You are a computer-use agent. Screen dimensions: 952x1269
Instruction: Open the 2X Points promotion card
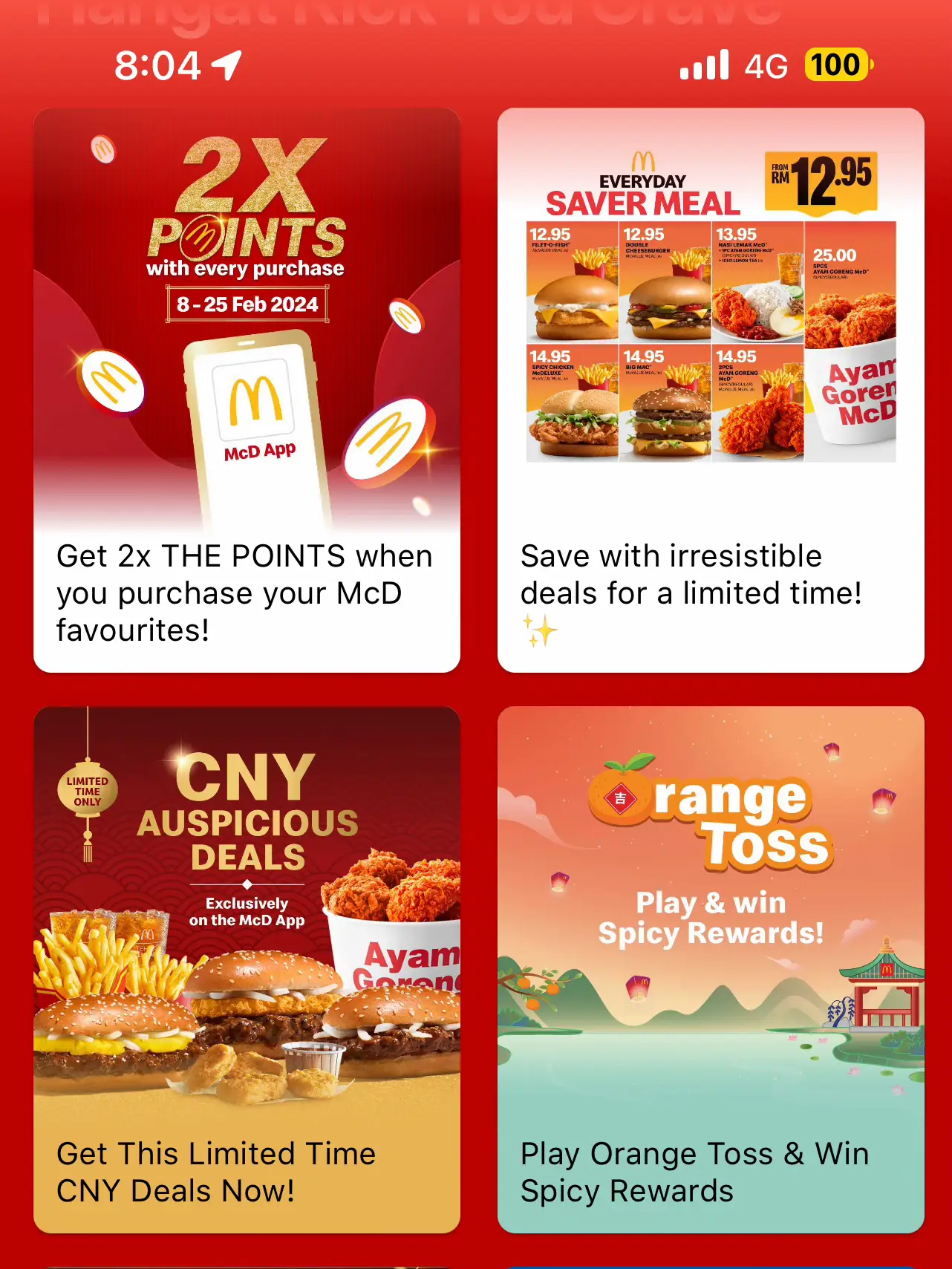(x=247, y=386)
